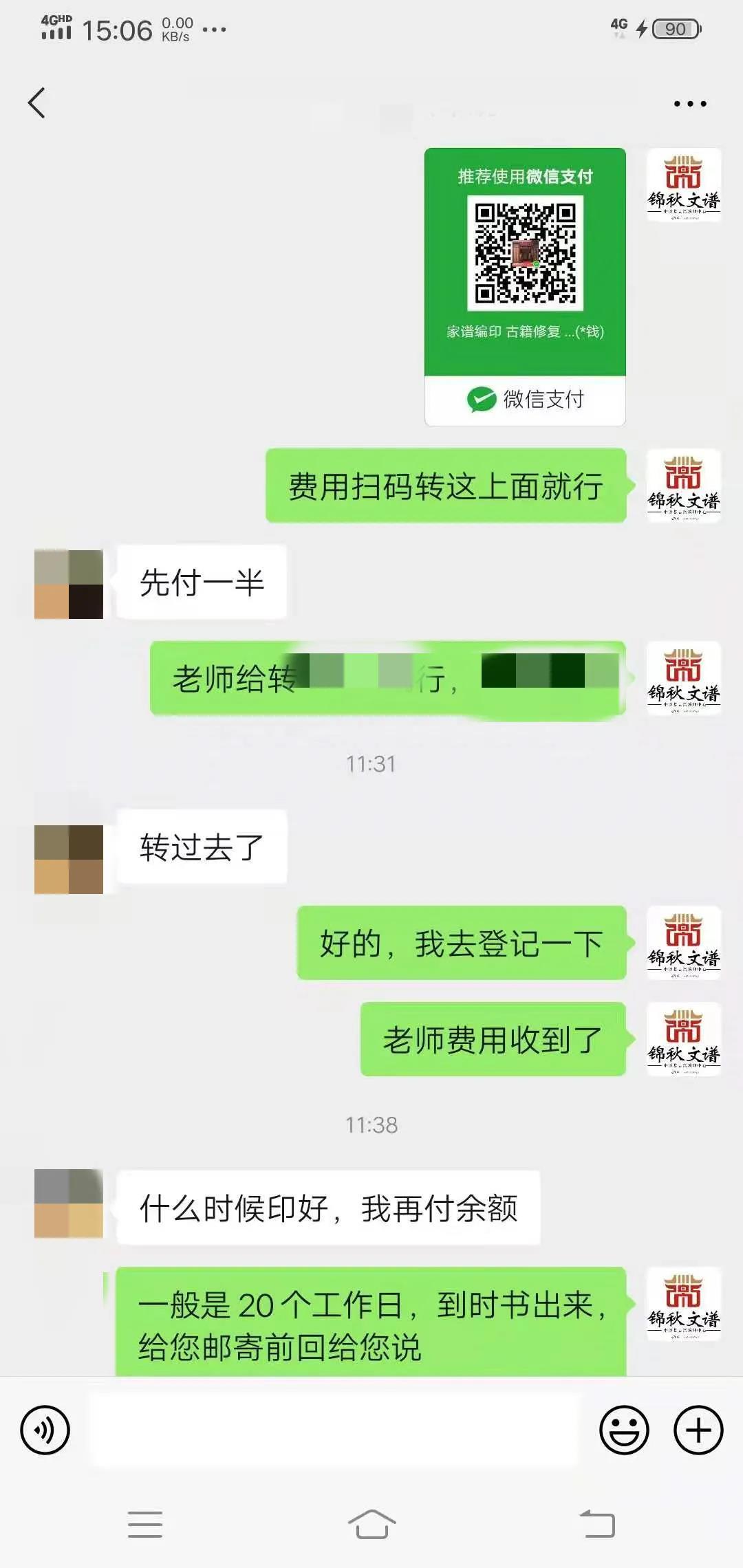Screen dimensions: 743x1568
Task: Switch to voice message input
Action: coord(45,1430)
